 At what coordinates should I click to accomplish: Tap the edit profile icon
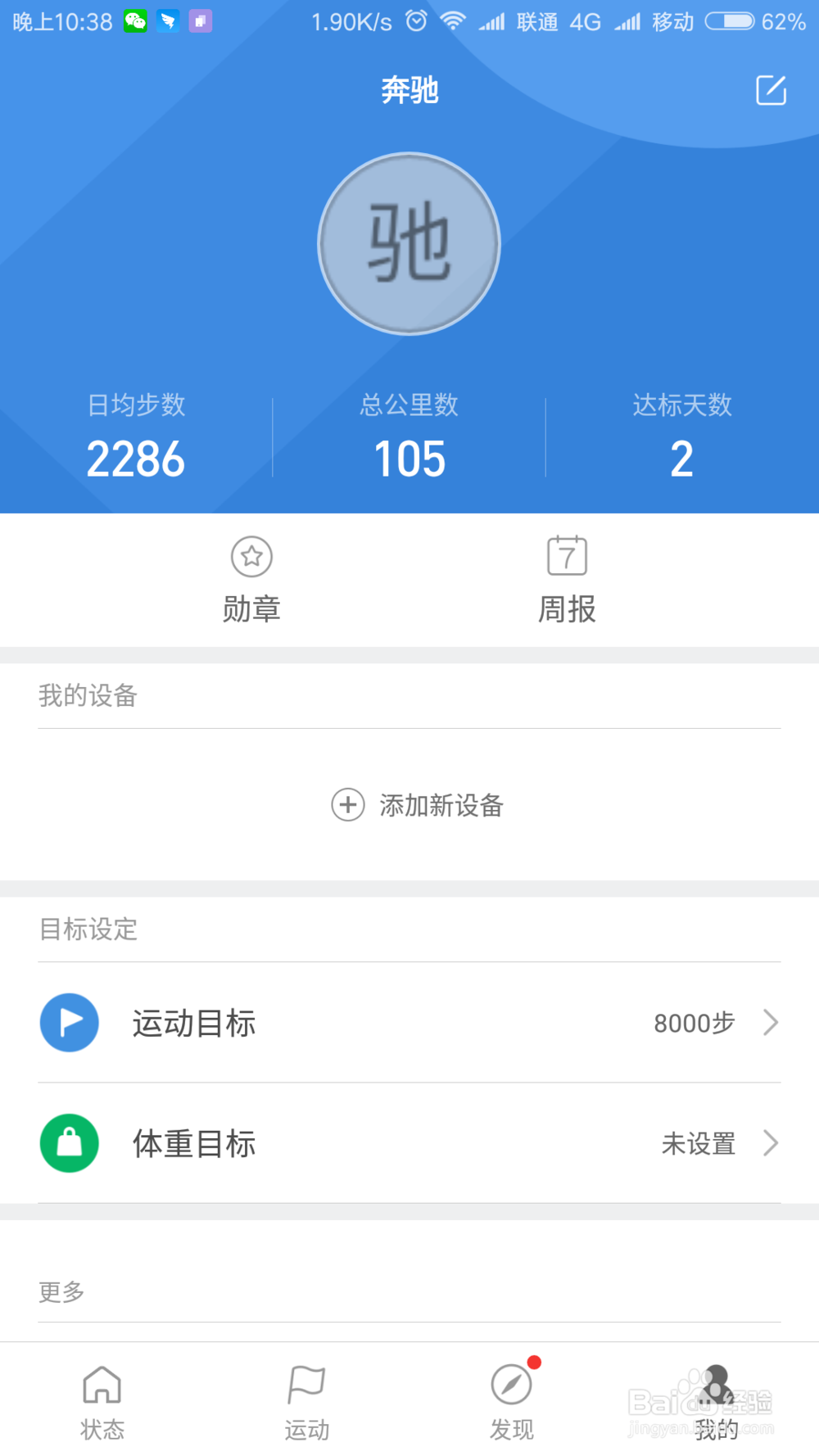[x=771, y=90]
